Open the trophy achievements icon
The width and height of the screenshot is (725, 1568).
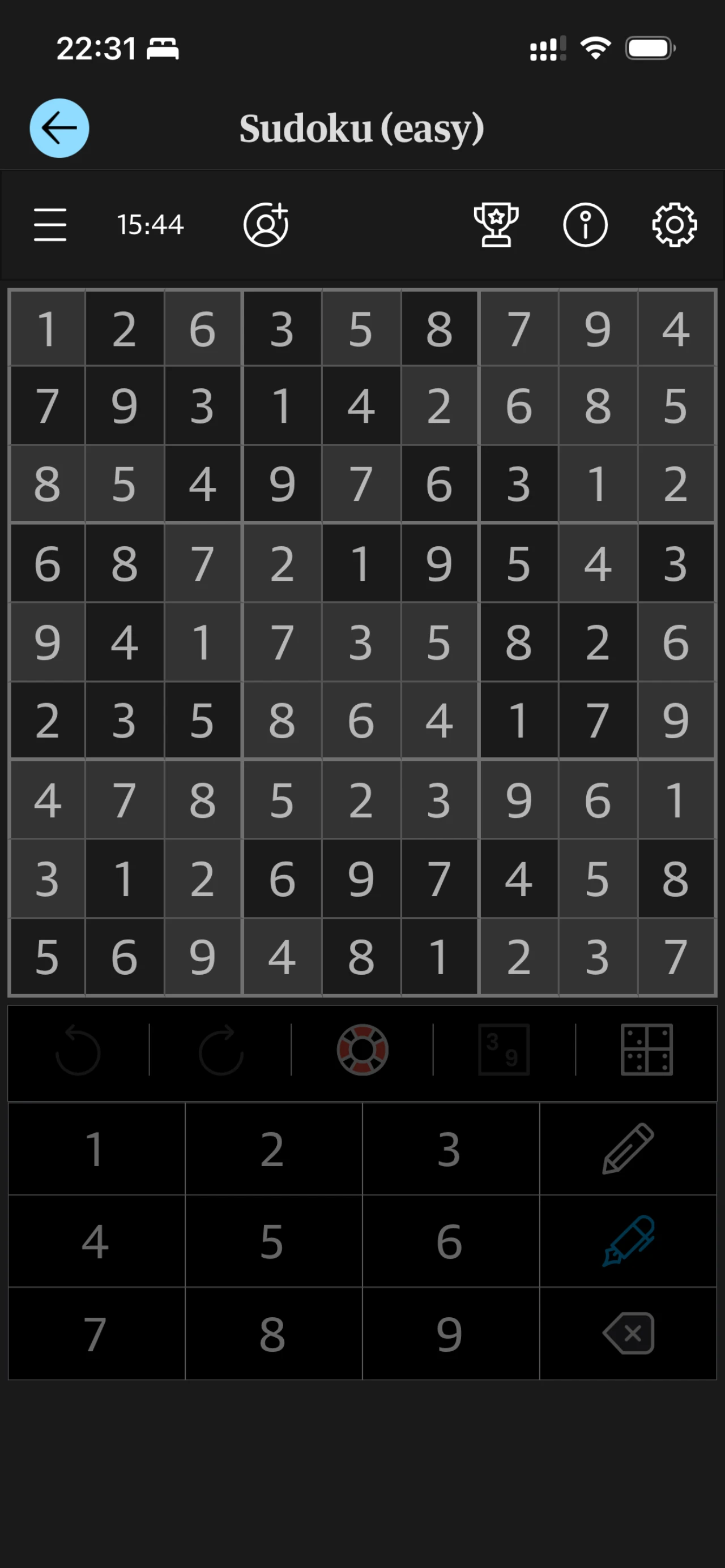(x=496, y=225)
